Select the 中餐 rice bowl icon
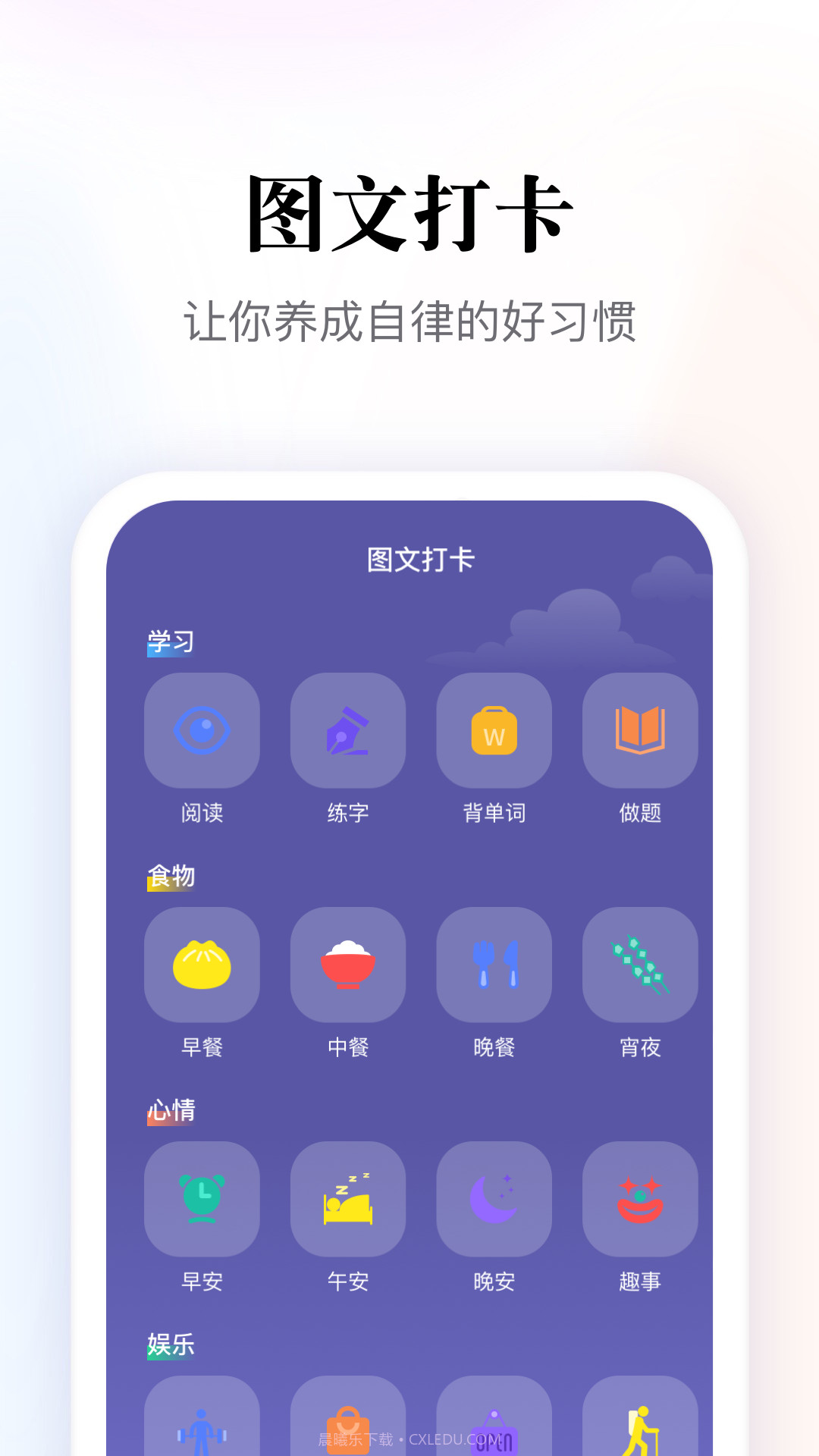Viewport: 819px width, 1456px height. click(348, 965)
